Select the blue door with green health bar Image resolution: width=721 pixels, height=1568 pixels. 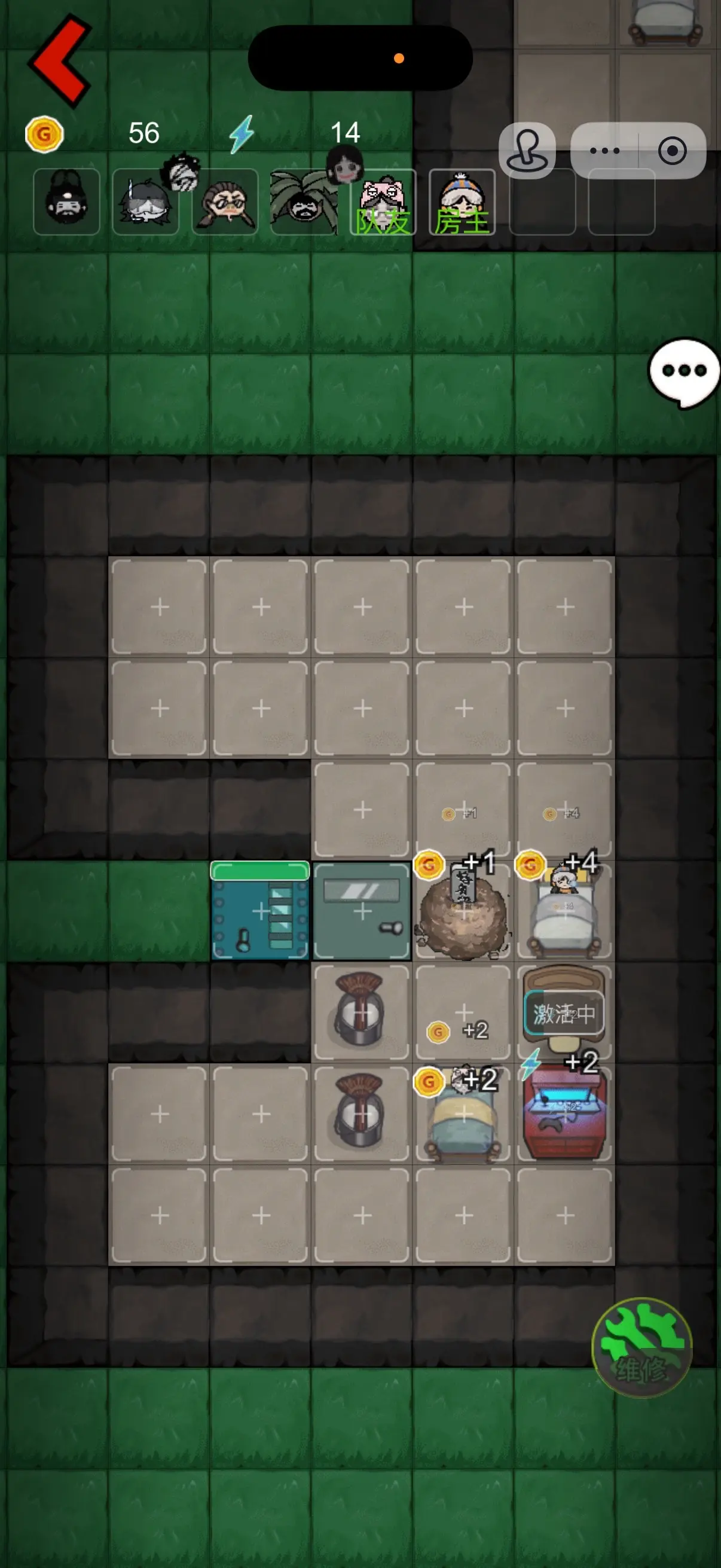click(x=261, y=911)
